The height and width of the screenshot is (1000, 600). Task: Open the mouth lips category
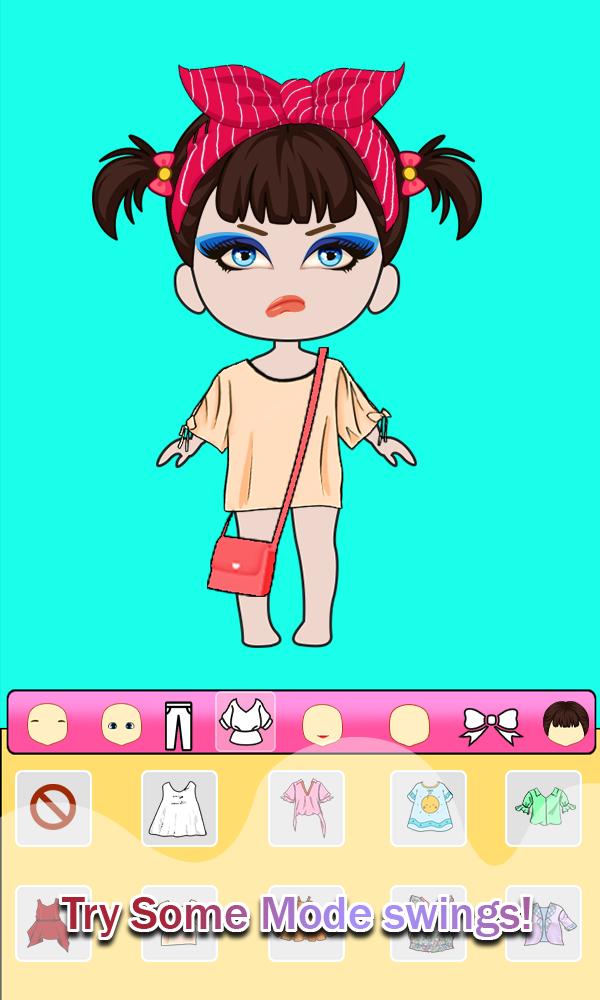tap(322, 724)
